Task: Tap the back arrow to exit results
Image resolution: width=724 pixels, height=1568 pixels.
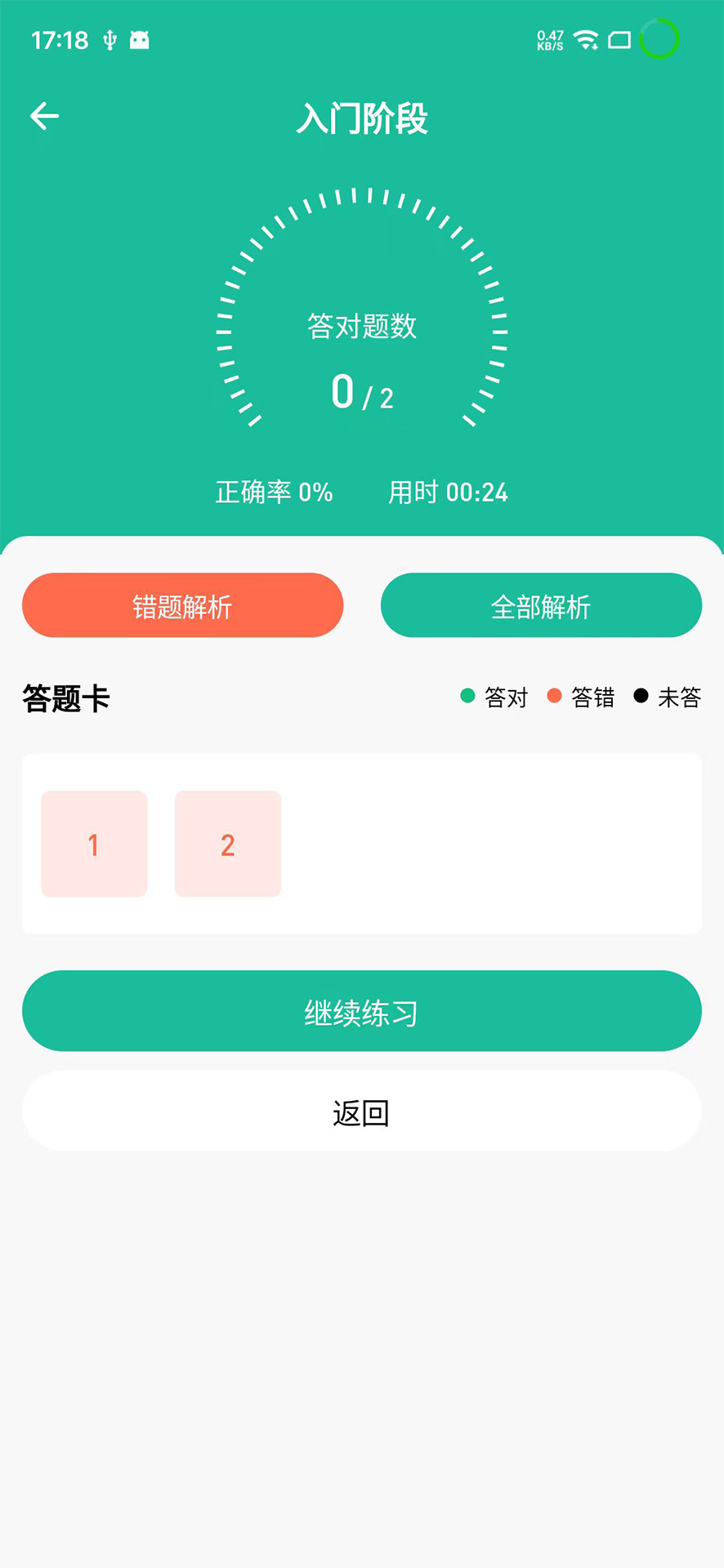Action: tap(45, 116)
